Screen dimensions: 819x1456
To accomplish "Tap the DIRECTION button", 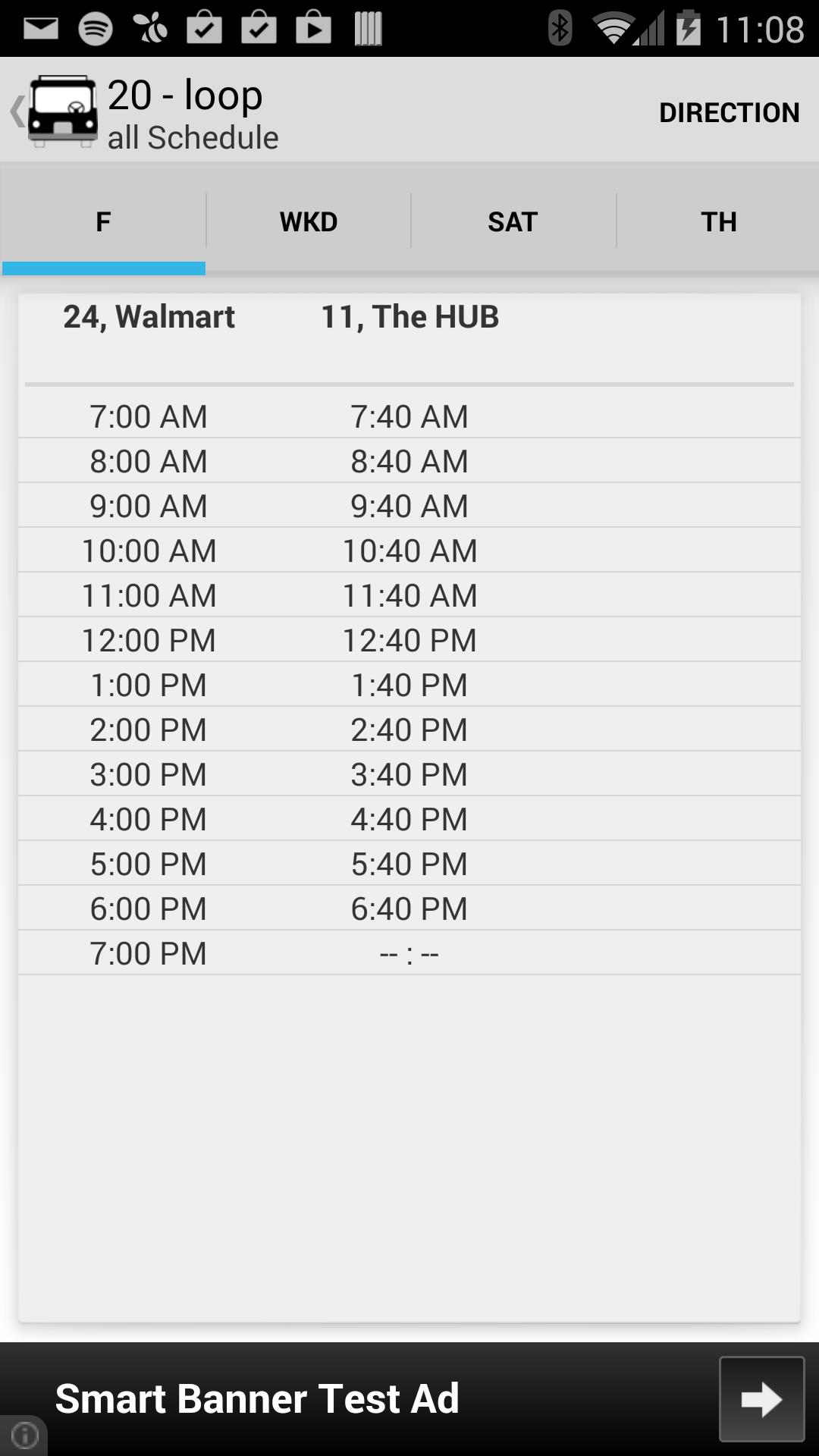I will (x=730, y=111).
